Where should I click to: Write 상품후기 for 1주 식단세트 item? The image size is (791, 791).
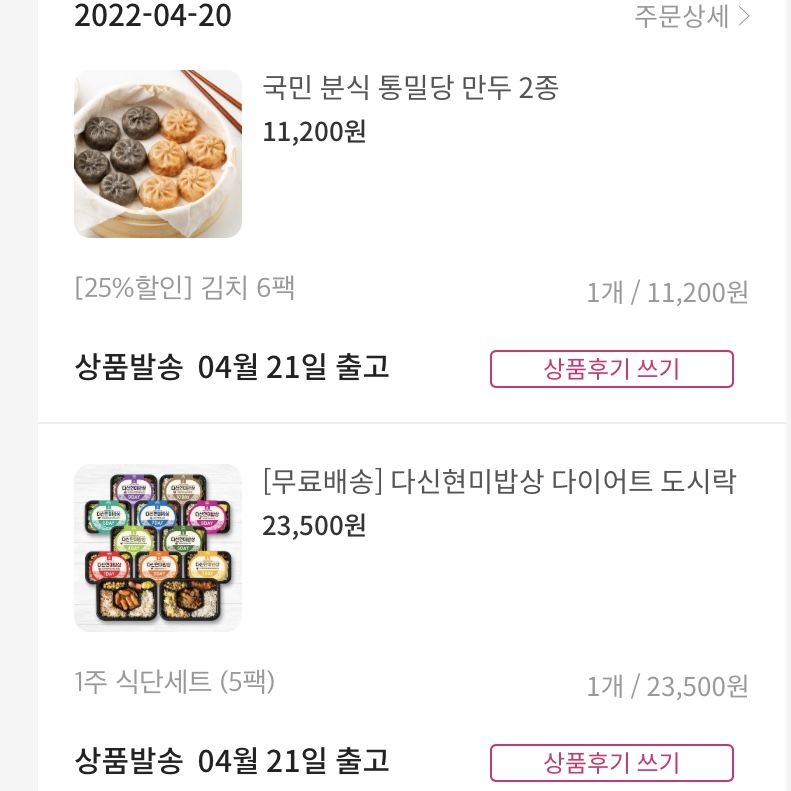click(611, 763)
